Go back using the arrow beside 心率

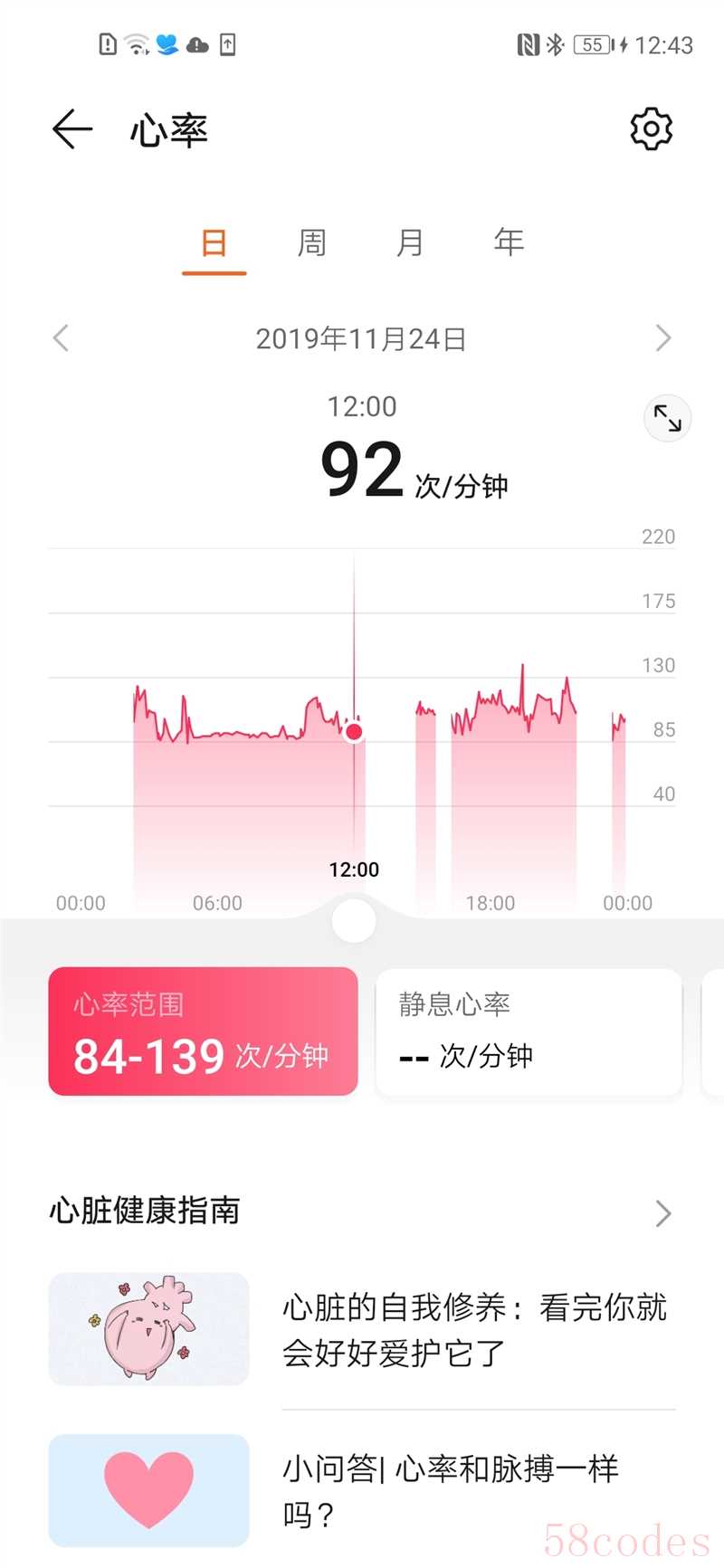[x=72, y=129]
